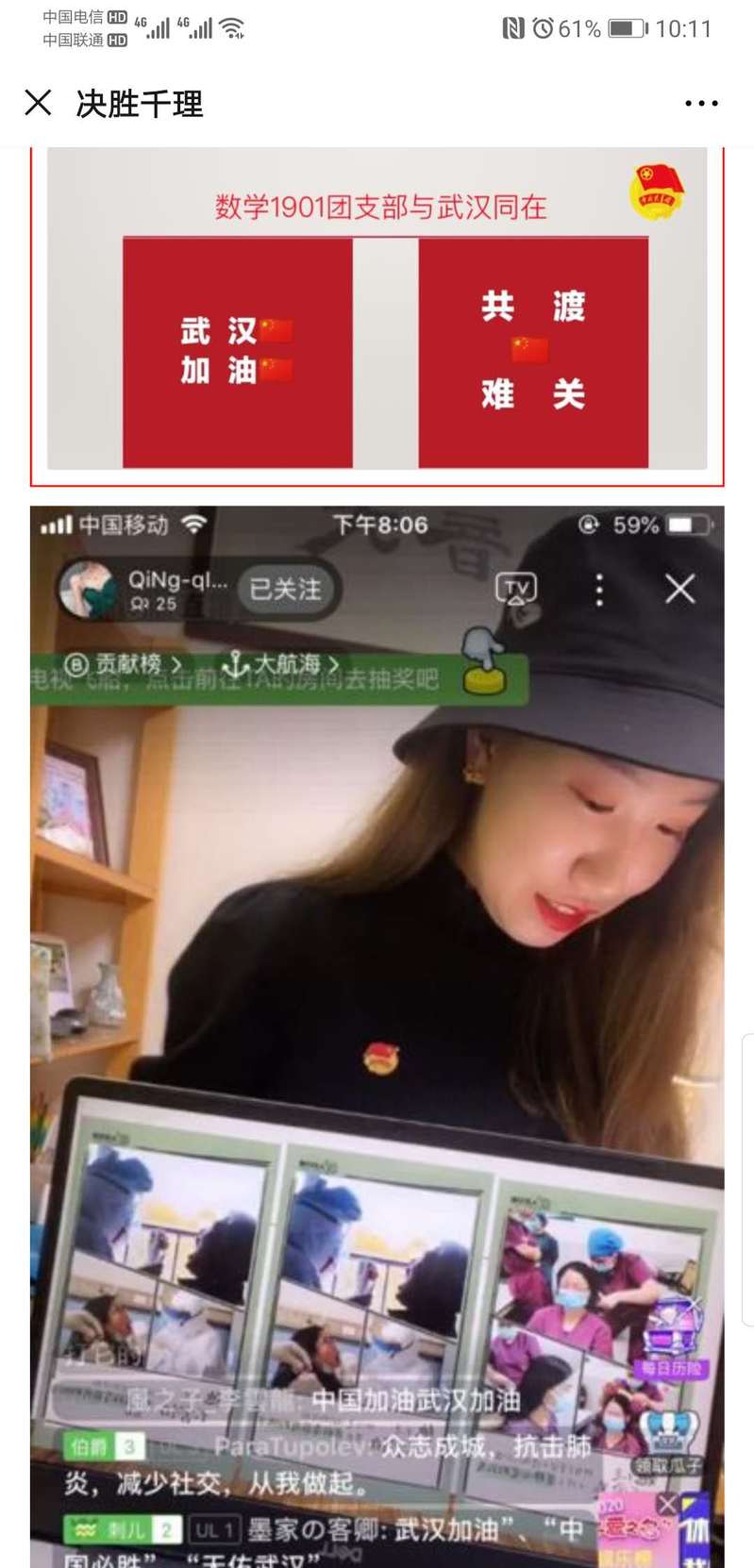
Task: Open the three-dot overflow menu
Action: click(701, 104)
